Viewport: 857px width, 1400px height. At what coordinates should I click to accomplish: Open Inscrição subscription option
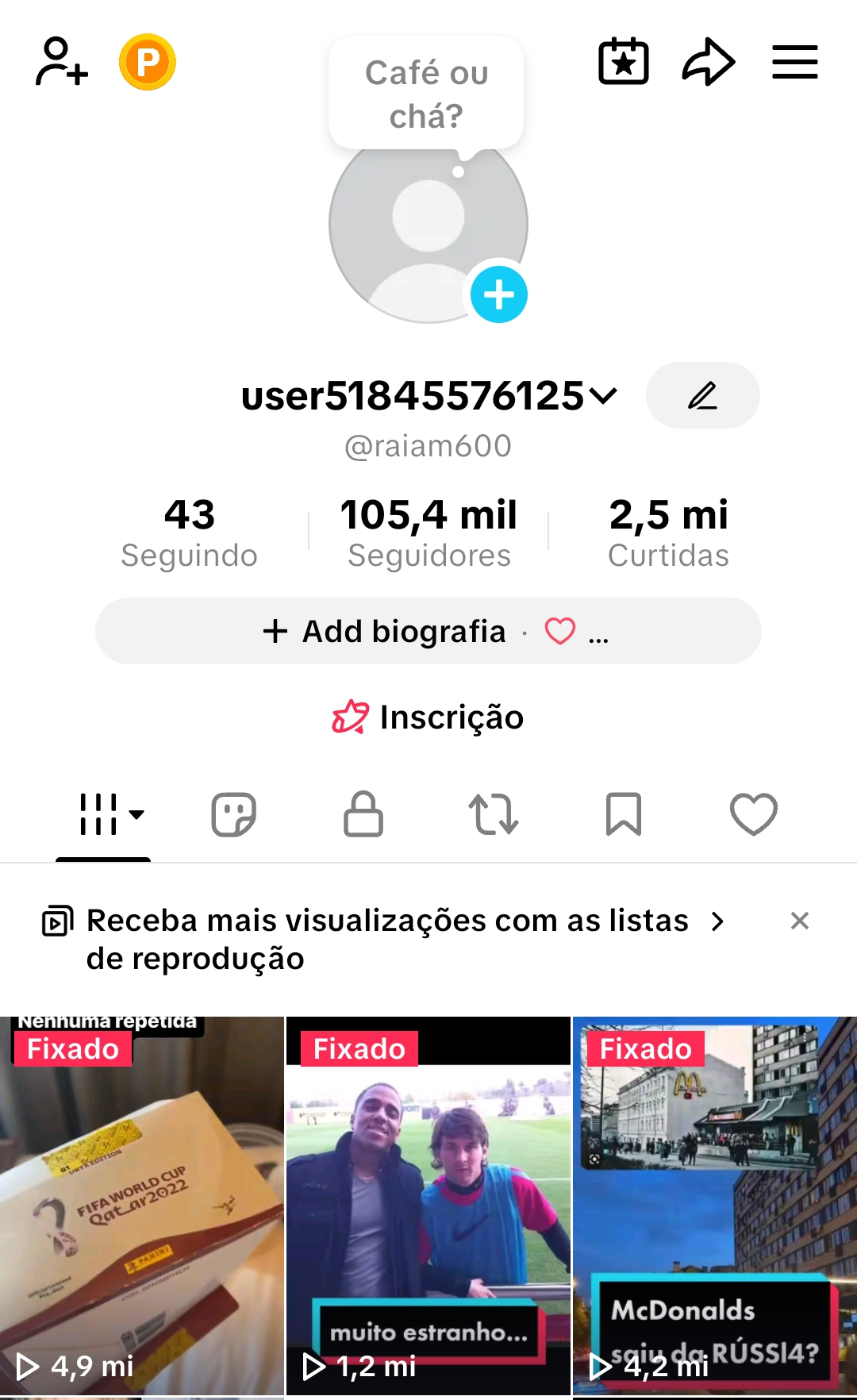coord(428,717)
